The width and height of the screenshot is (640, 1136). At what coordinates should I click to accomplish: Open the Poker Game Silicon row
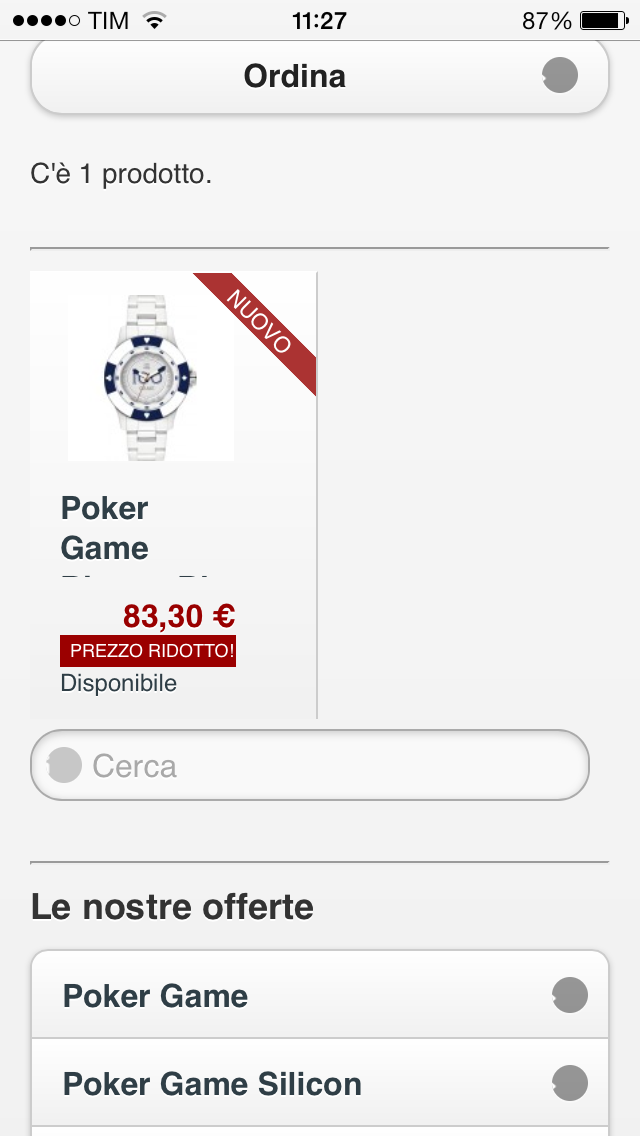pyautogui.click(x=319, y=1084)
